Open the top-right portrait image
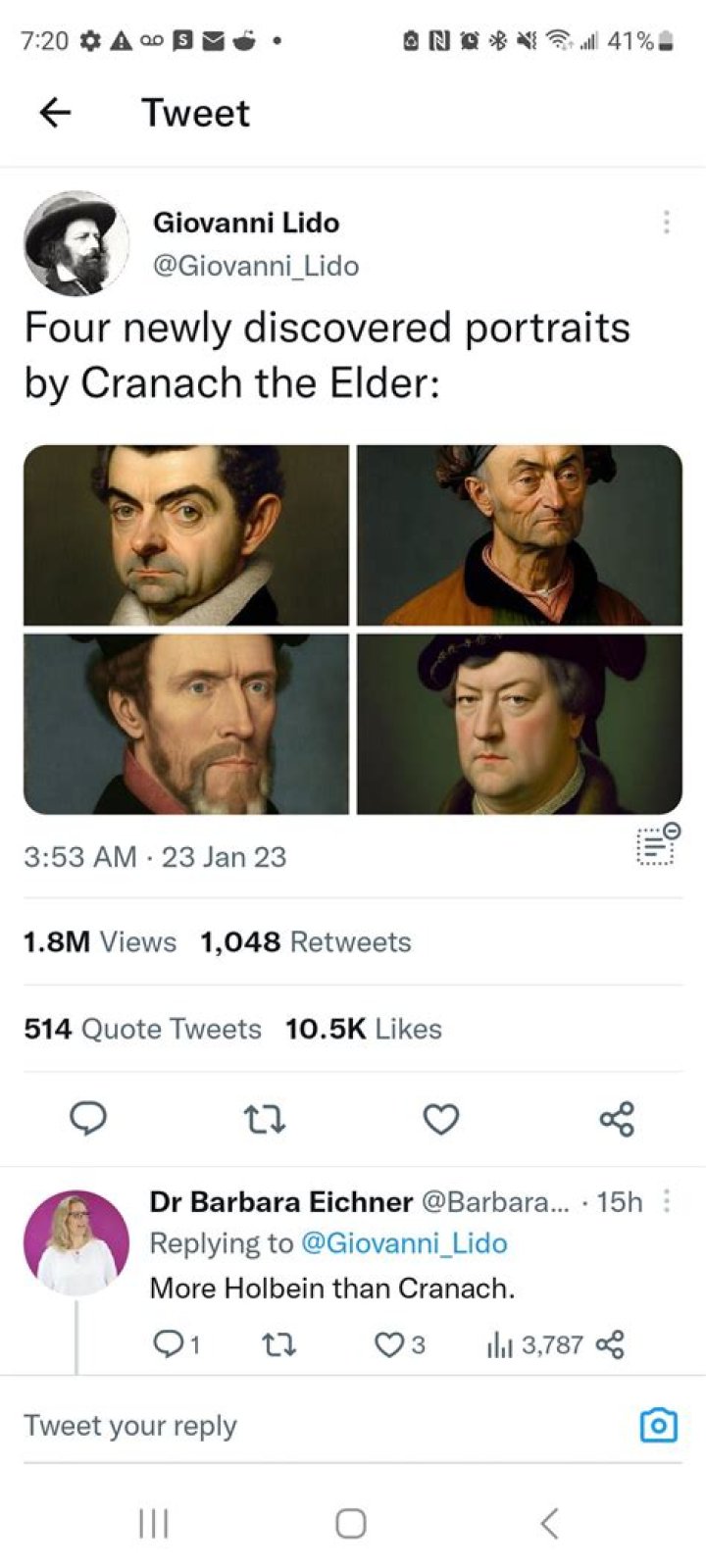This screenshot has height=1568, width=706. 520,534
